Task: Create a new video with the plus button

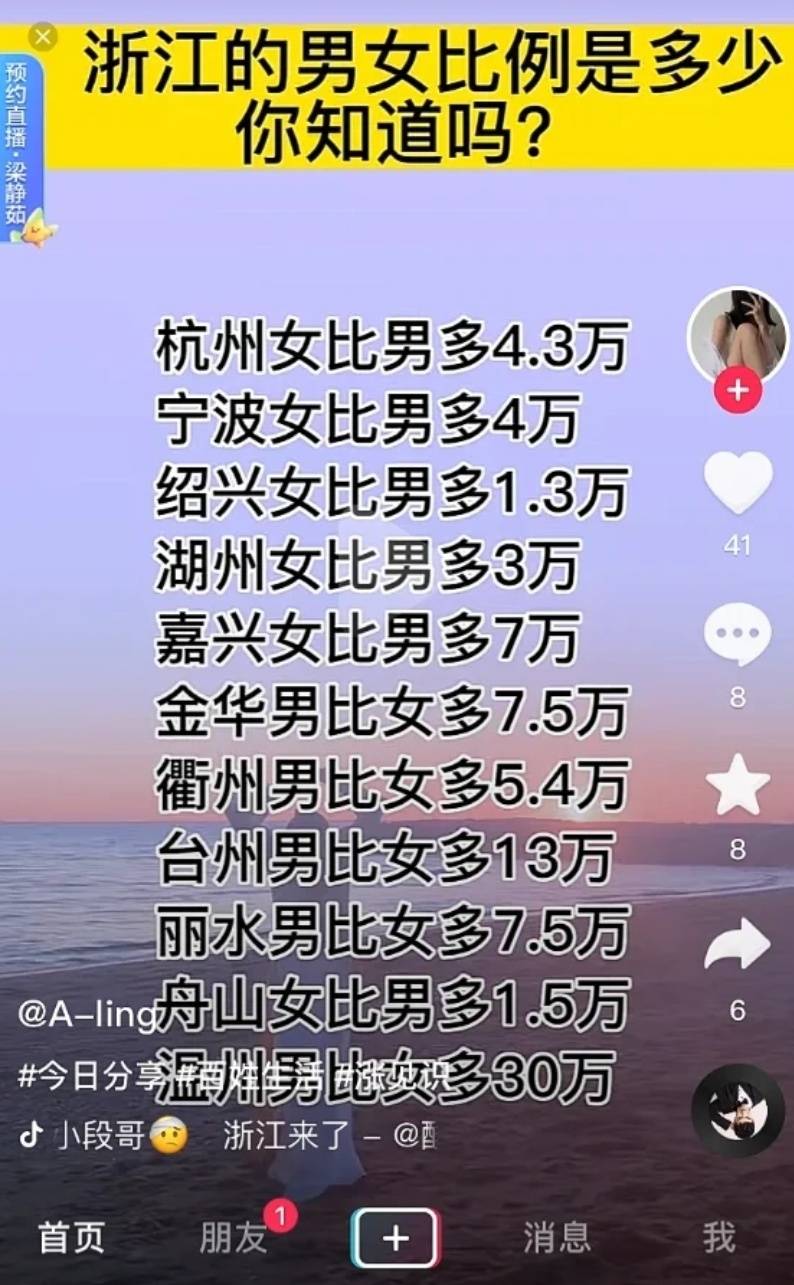Action: 395,1238
